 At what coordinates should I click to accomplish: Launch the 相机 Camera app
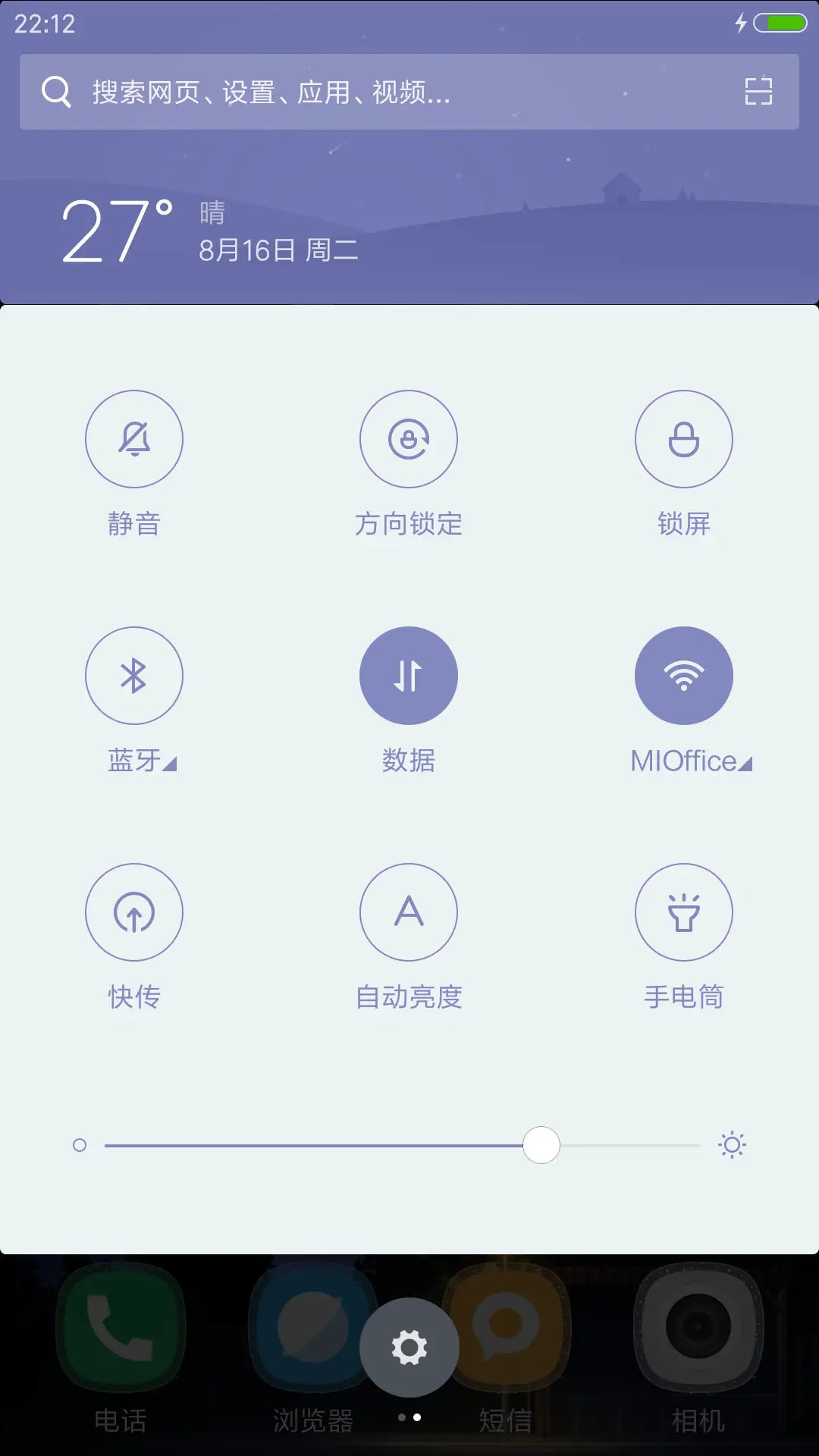point(698,1327)
